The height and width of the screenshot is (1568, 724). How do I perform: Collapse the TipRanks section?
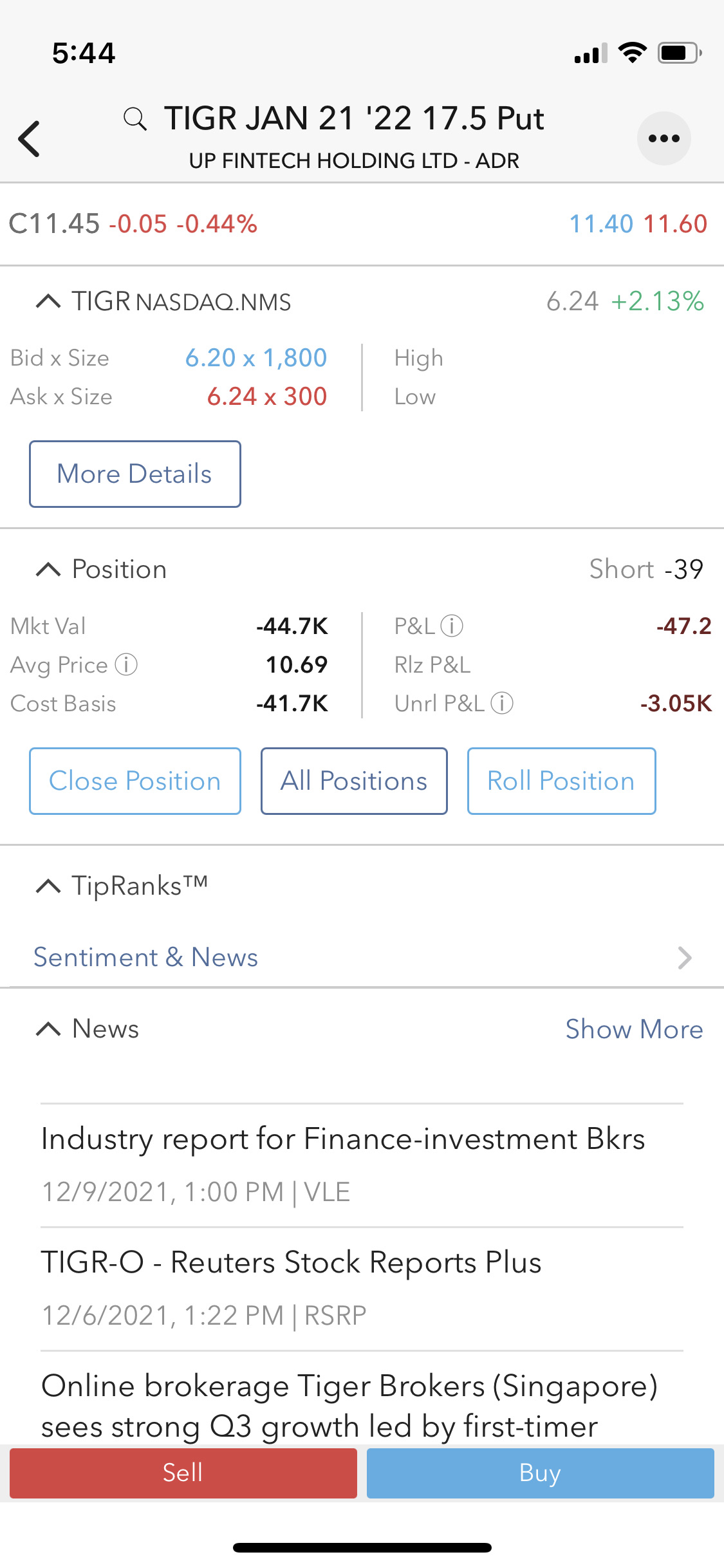[48, 886]
